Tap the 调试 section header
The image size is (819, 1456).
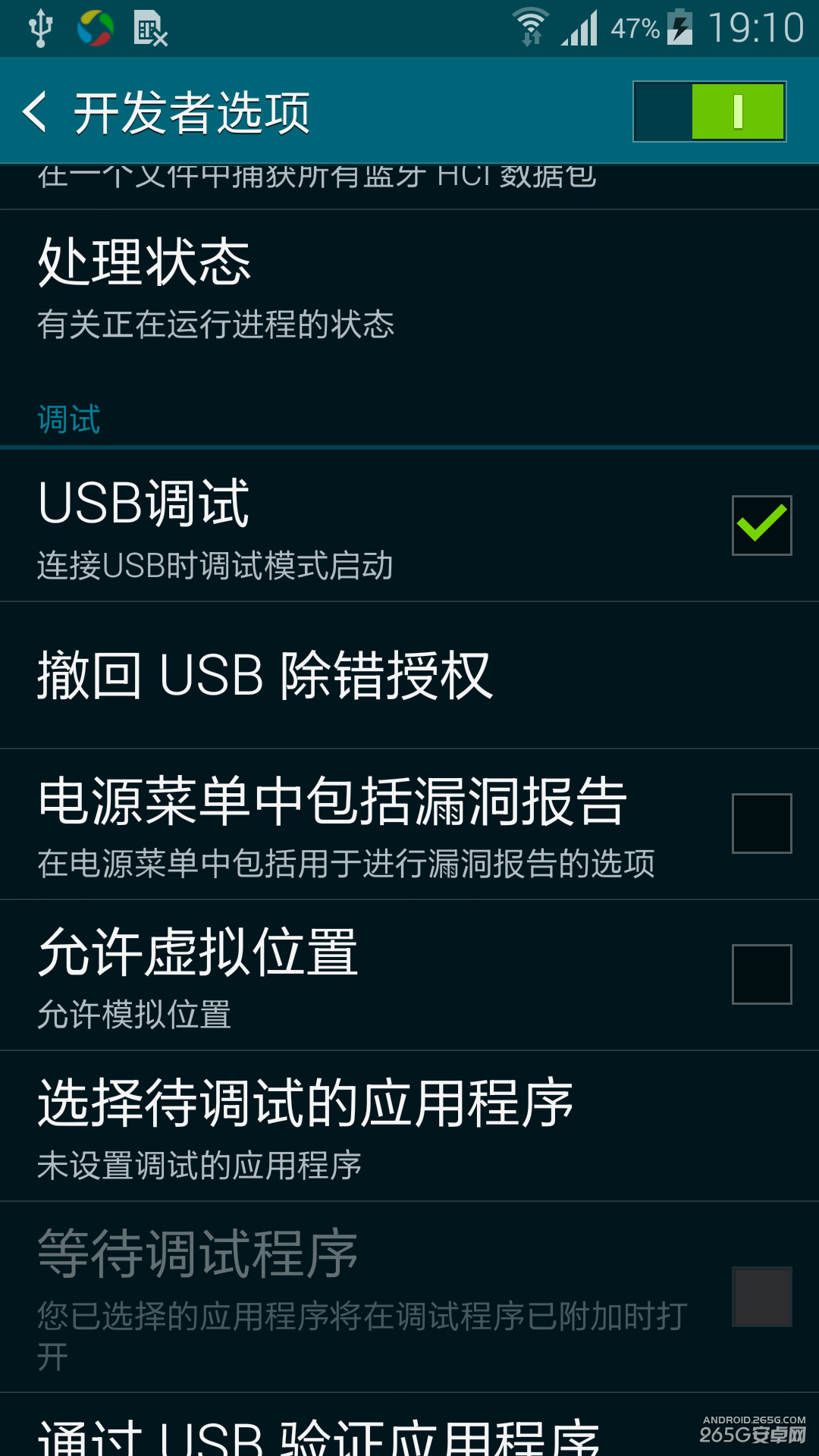click(68, 419)
